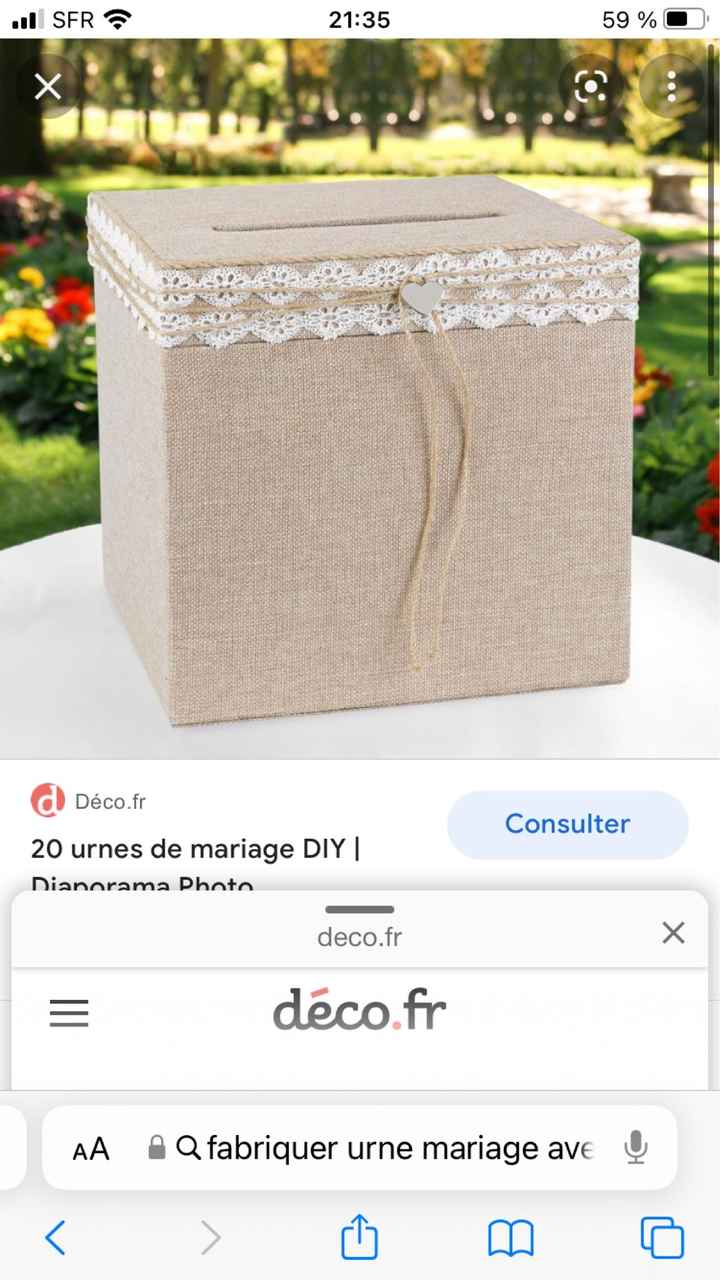Open the déco.fr site menu with the hamburger icon

(68, 1012)
